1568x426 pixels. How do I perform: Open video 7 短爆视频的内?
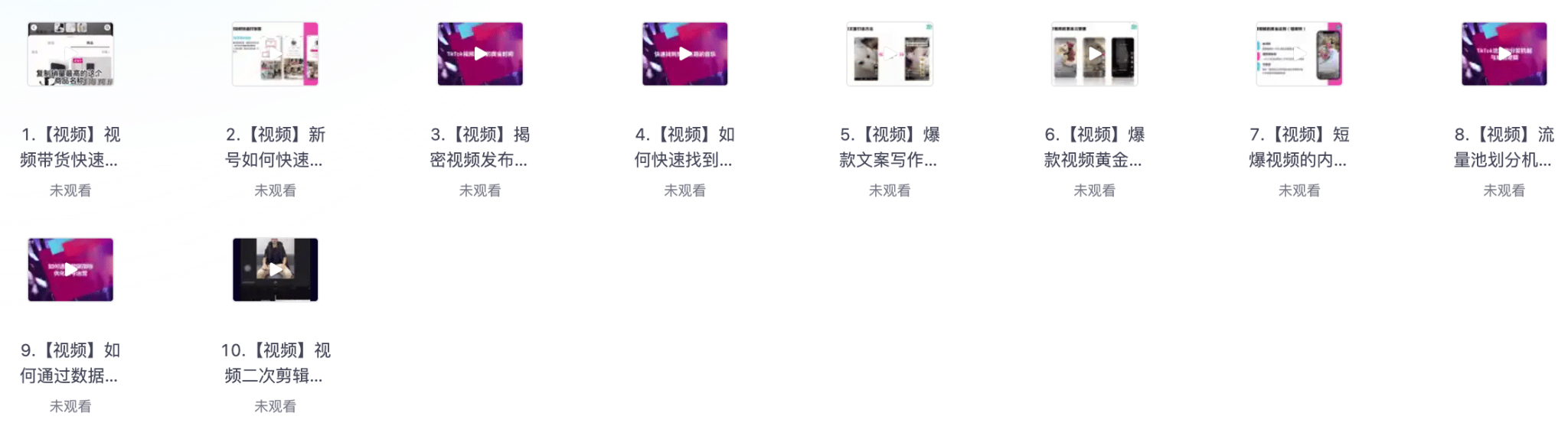click(1299, 54)
